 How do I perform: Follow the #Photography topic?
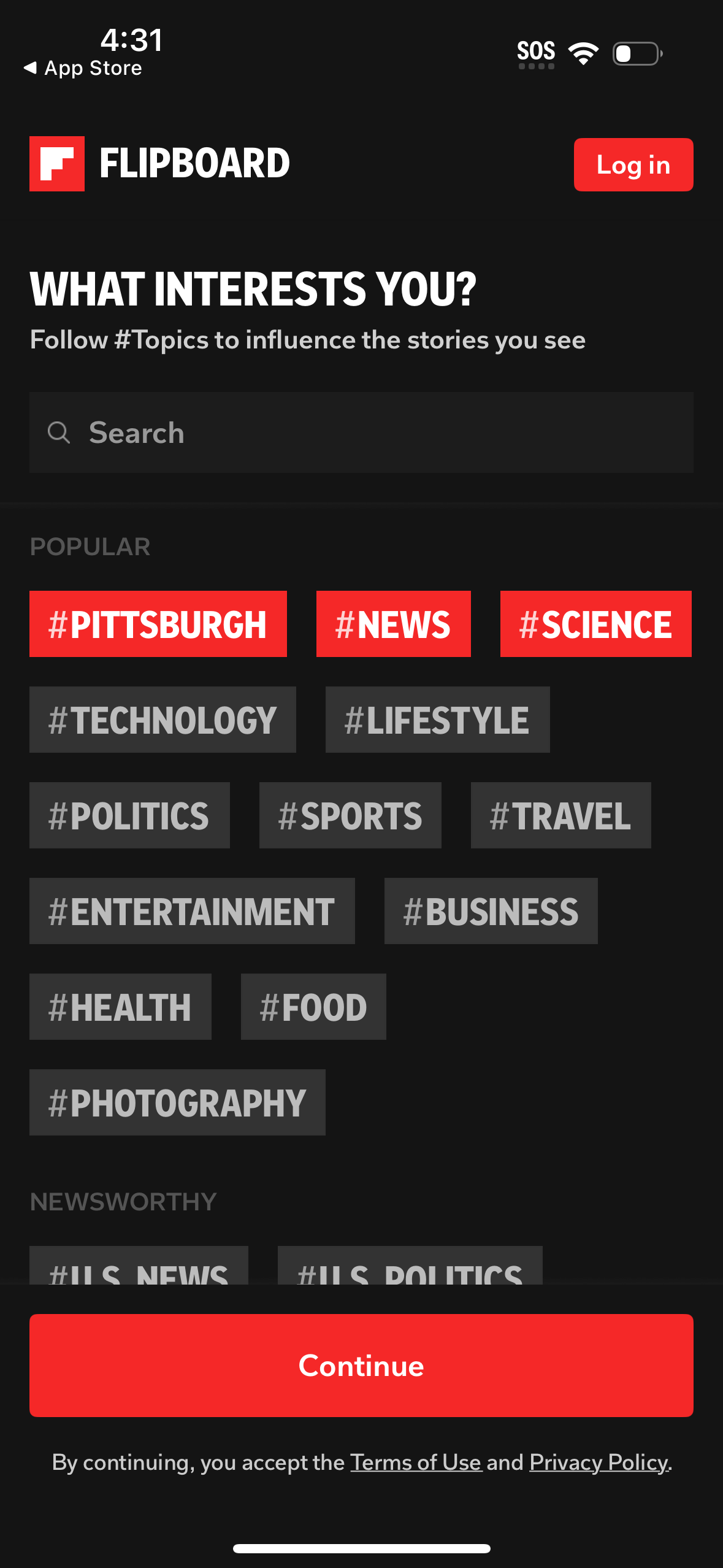click(177, 1102)
